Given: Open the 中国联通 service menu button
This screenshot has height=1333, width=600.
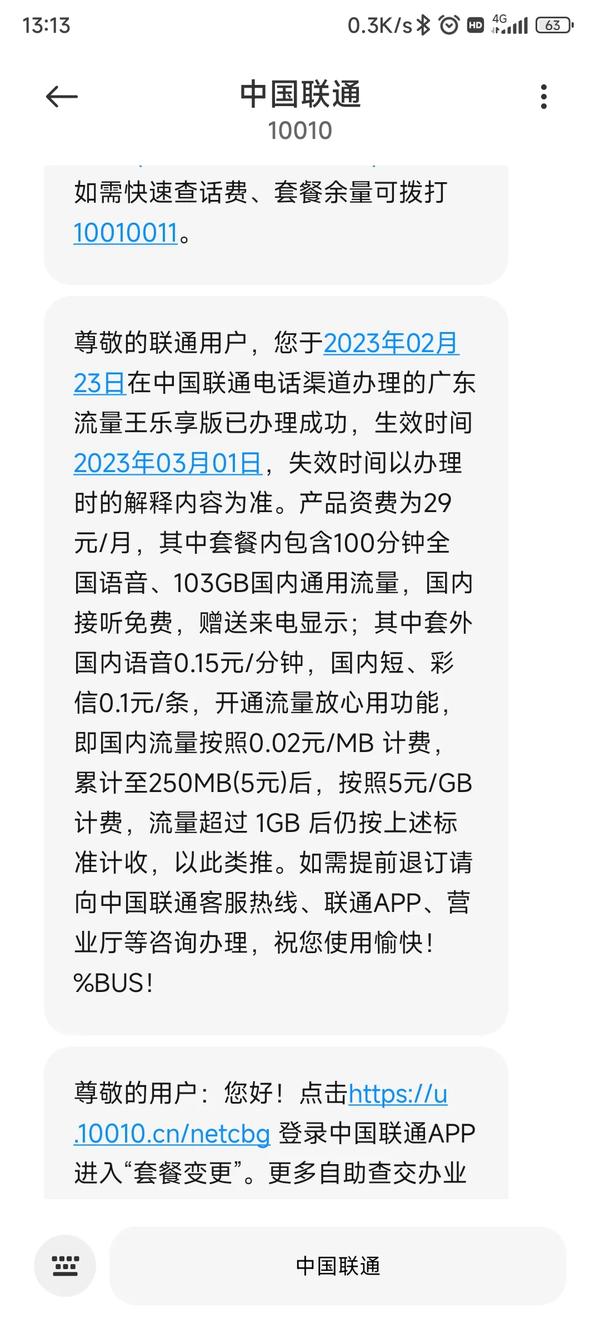Looking at the screenshot, I should [337, 1266].
